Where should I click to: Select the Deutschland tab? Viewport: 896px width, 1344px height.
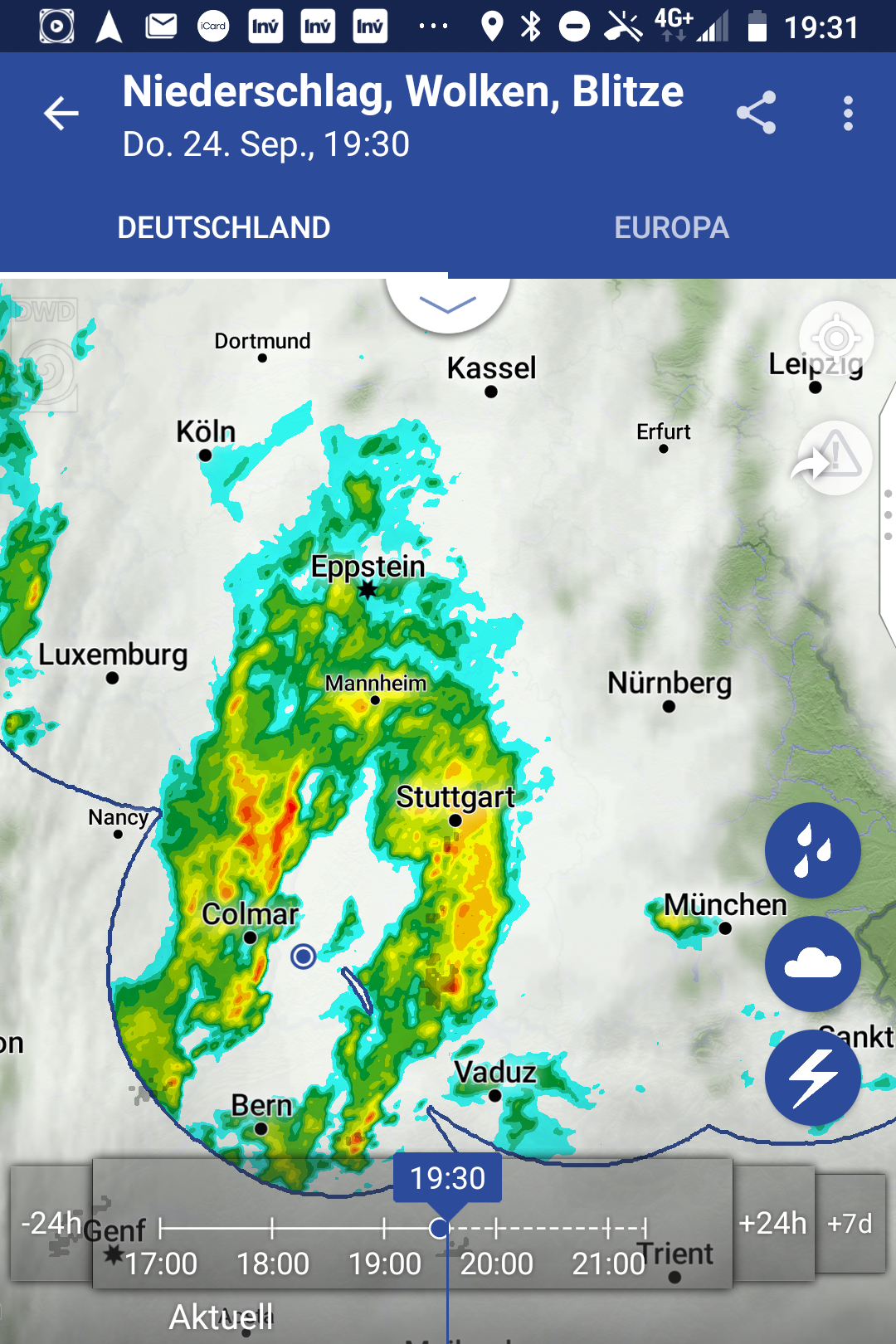(x=224, y=228)
